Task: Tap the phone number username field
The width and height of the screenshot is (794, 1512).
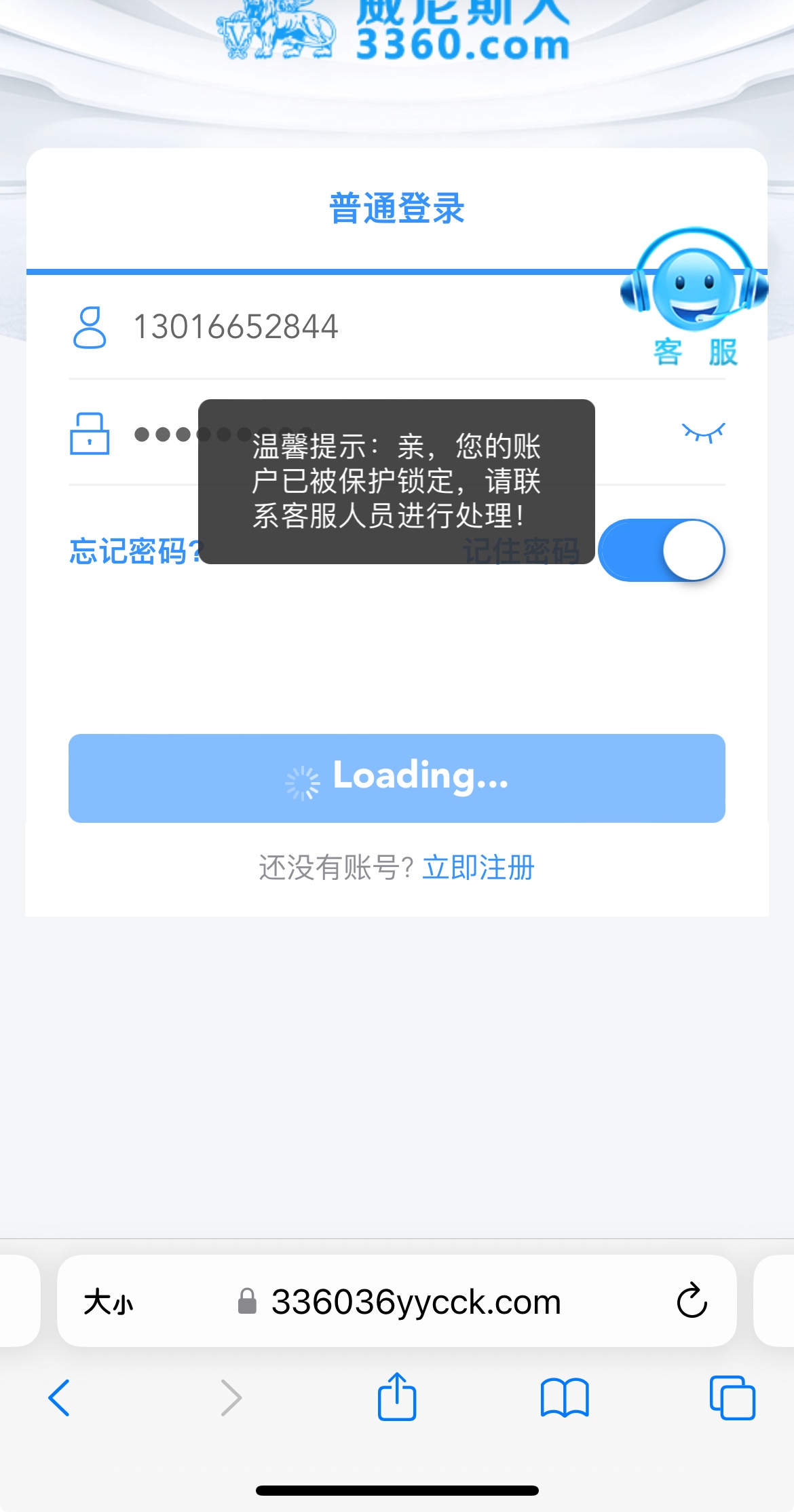Action: coord(397,327)
